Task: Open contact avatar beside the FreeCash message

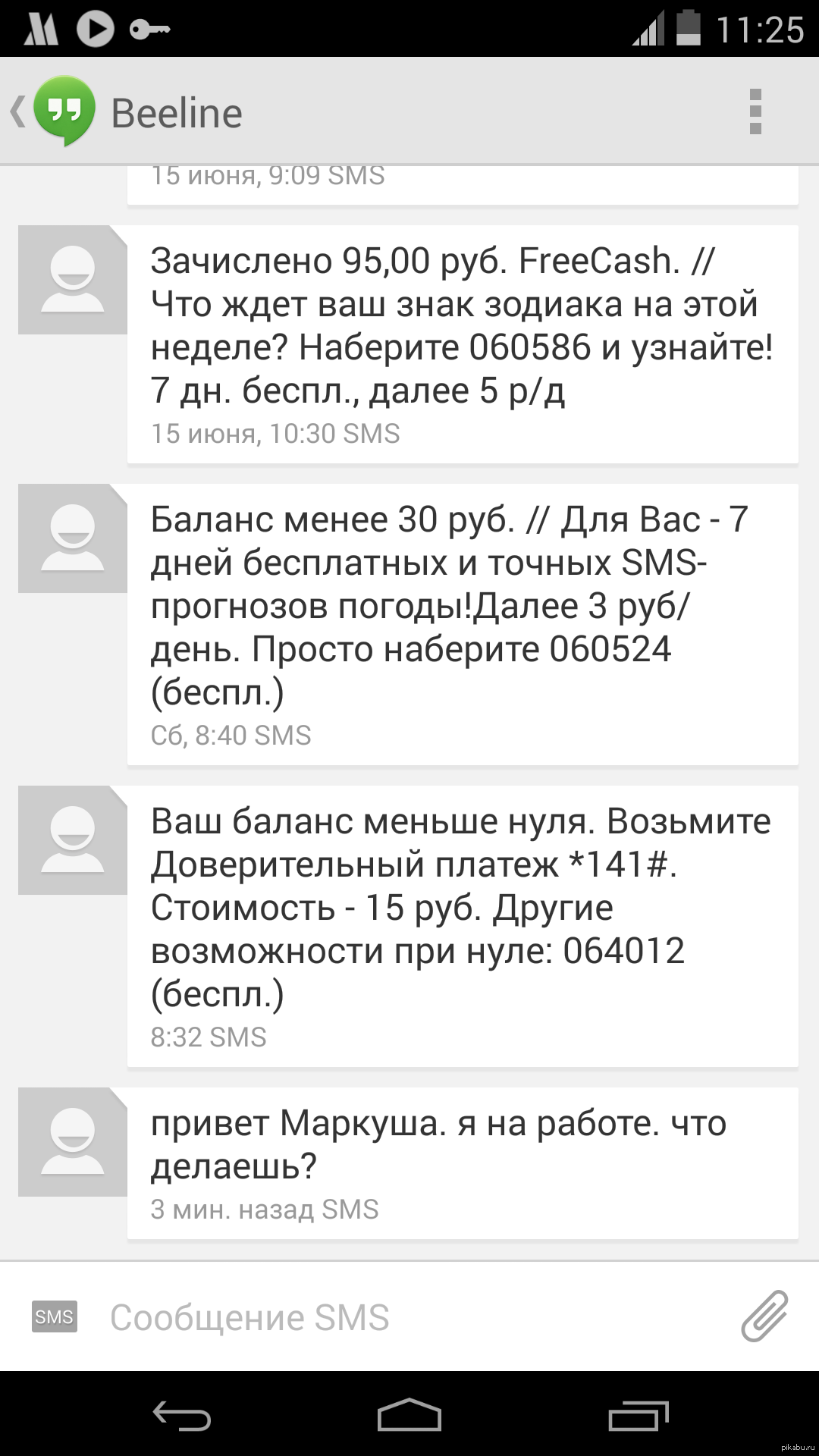Action: (x=72, y=280)
